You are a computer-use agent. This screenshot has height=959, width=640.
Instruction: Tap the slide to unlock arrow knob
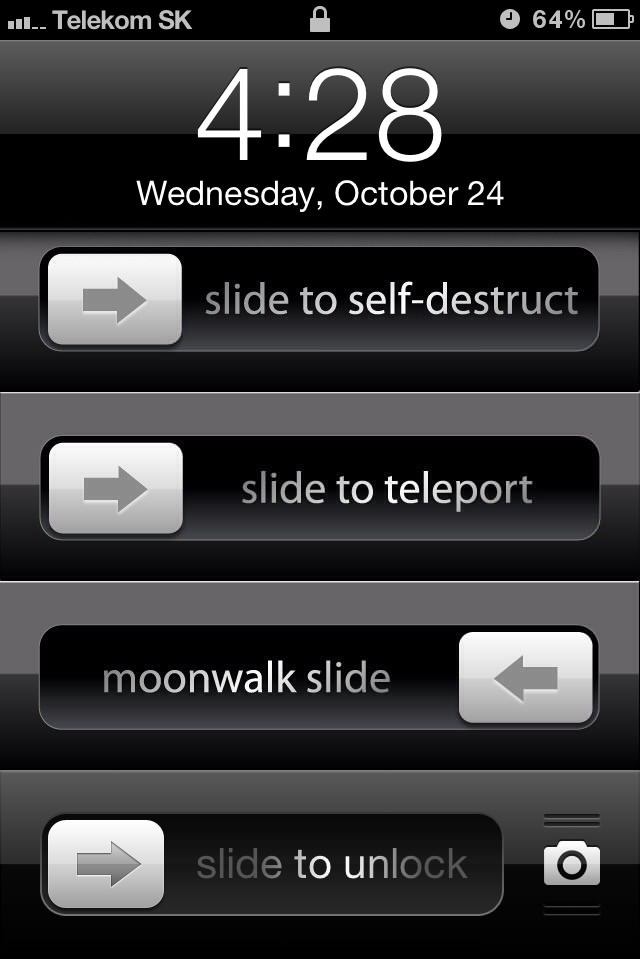point(106,864)
